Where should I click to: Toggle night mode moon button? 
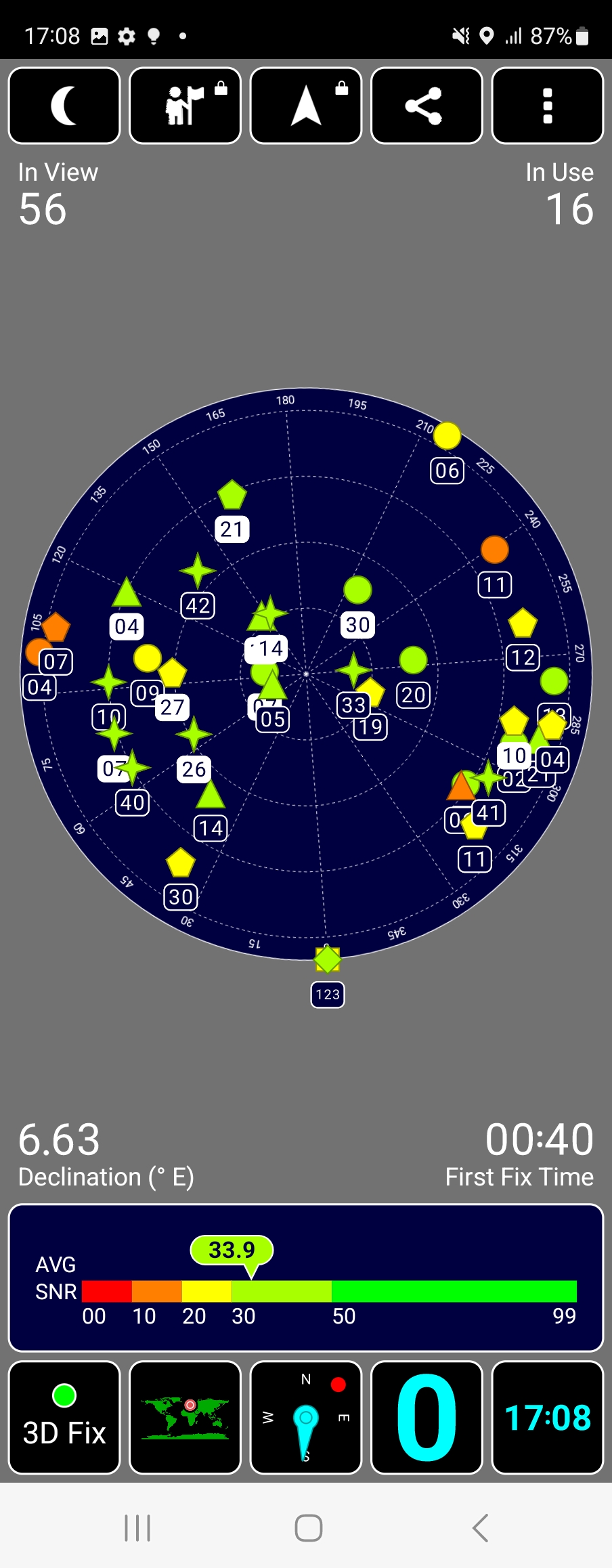64,106
